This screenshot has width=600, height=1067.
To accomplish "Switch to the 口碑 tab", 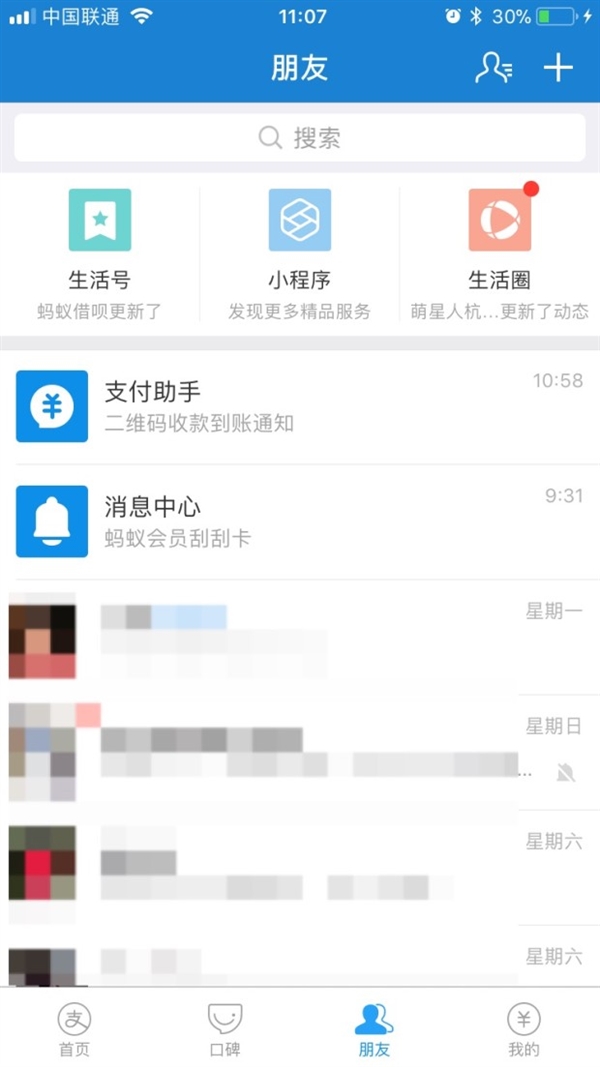I will coord(225,1030).
